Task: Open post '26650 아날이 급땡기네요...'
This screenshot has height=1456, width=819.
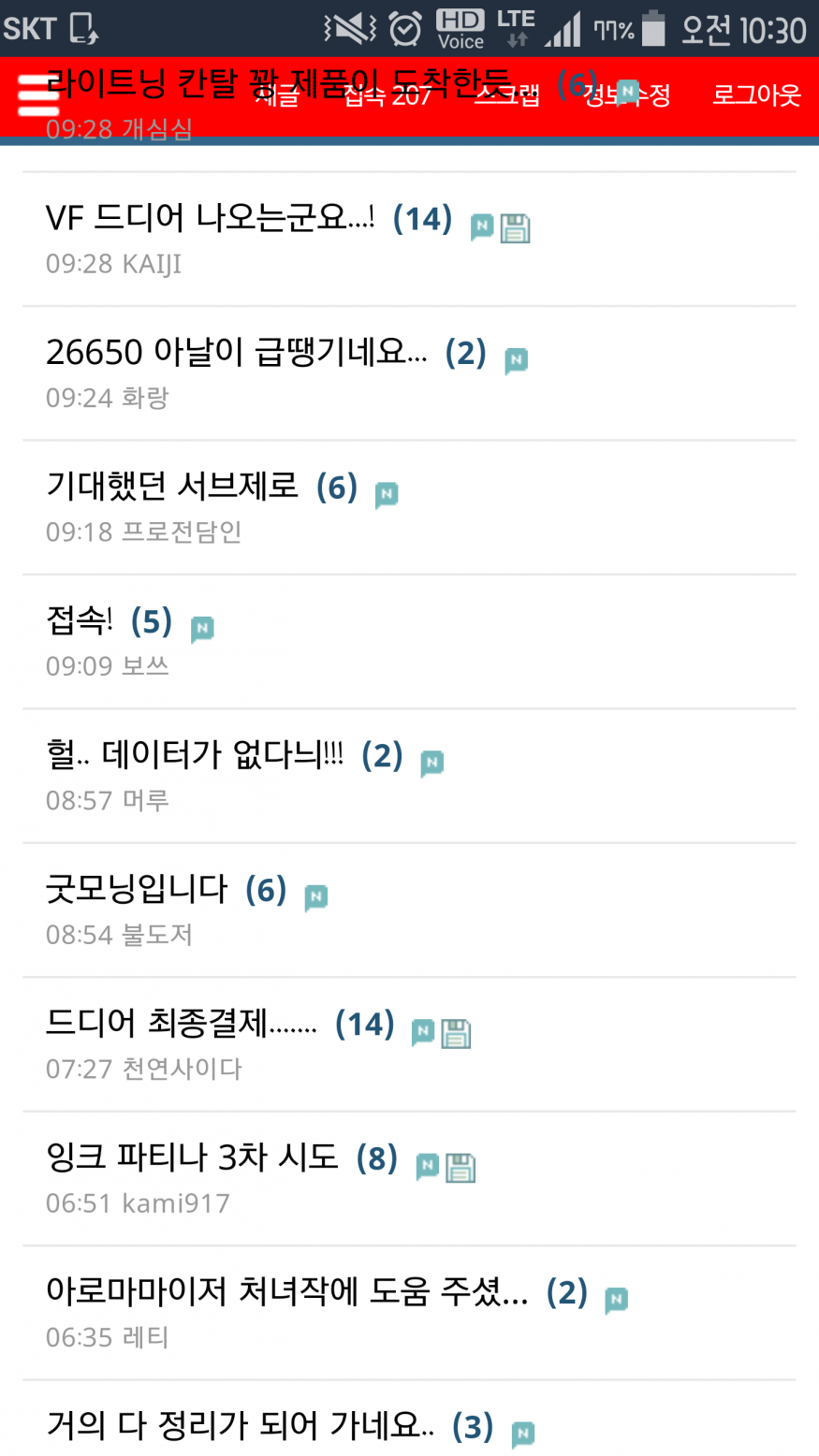Action: pos(236,353)
